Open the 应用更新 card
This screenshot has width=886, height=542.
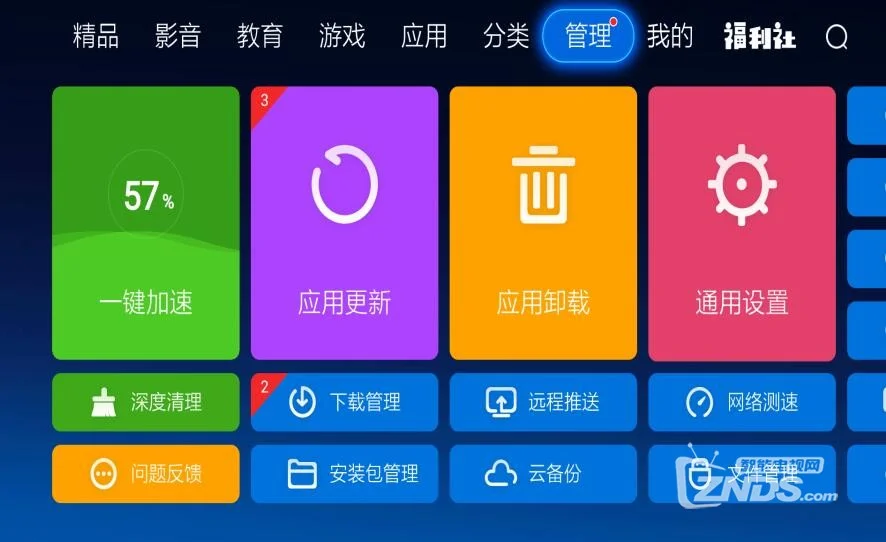[x=344, y=223]
